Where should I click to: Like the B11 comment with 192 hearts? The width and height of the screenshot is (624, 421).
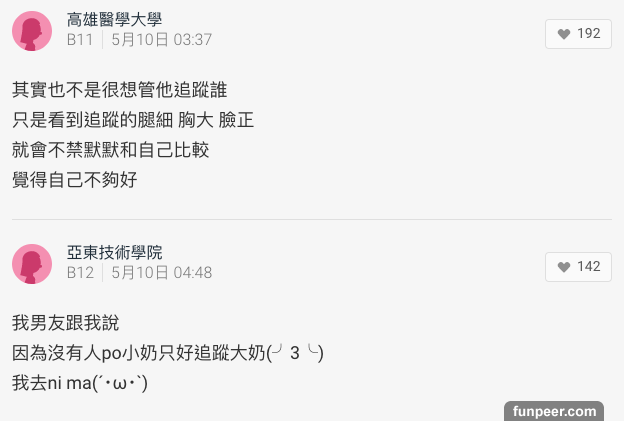coord(577,34)
